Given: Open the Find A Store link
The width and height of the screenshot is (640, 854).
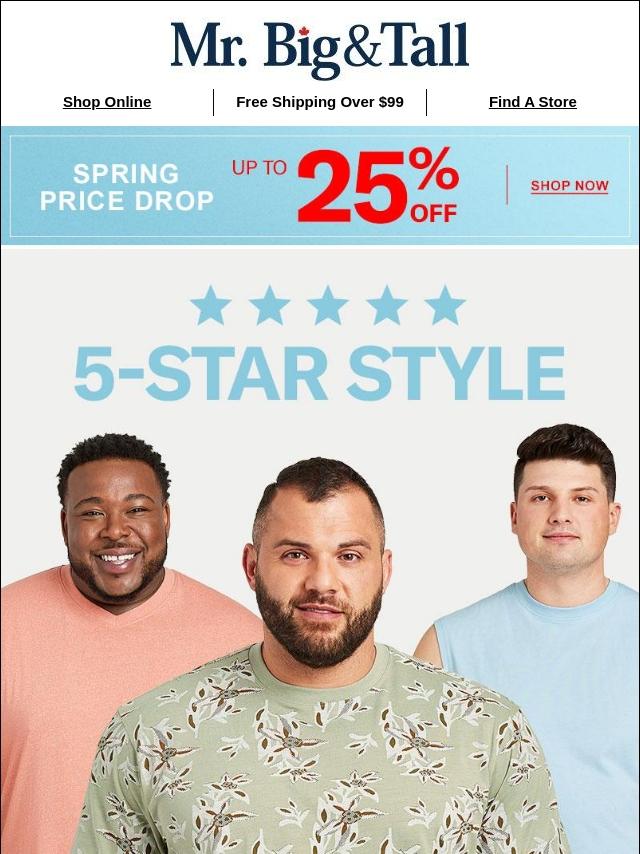Looking at the screenshot, I should coord(533,102).
